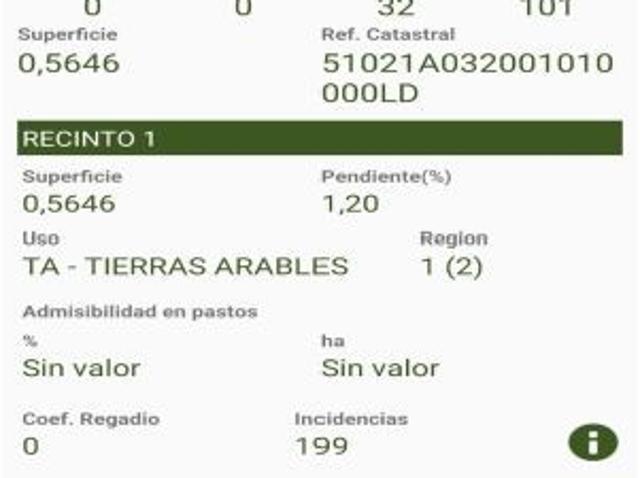Open the incidencias info icon
The width and height of the screenshot is (640, 478).
(x=592, y=442)
